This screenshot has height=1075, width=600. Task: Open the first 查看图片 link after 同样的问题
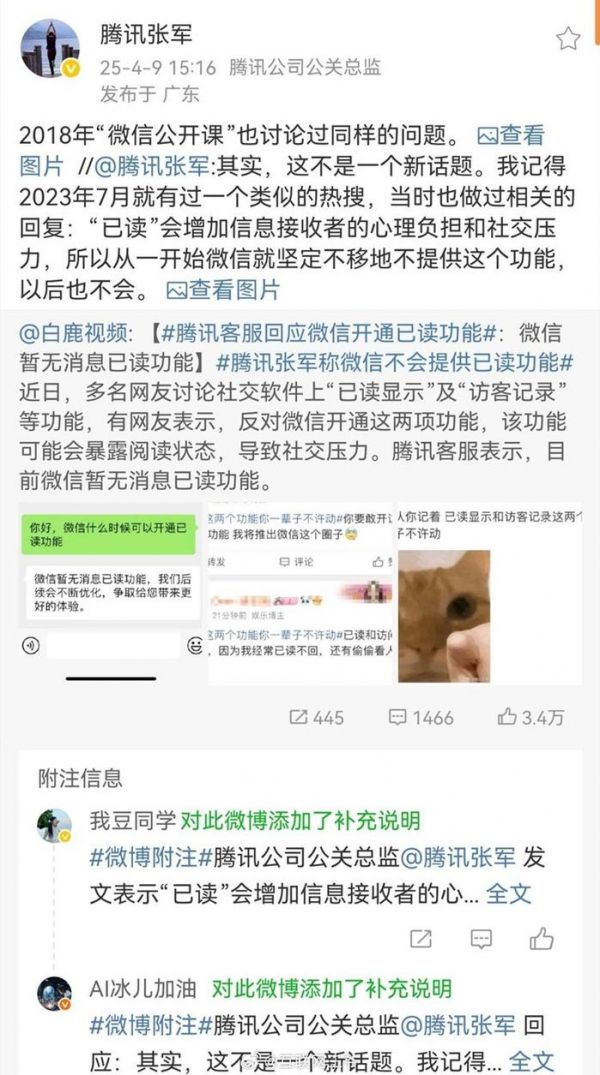point(510,134)
